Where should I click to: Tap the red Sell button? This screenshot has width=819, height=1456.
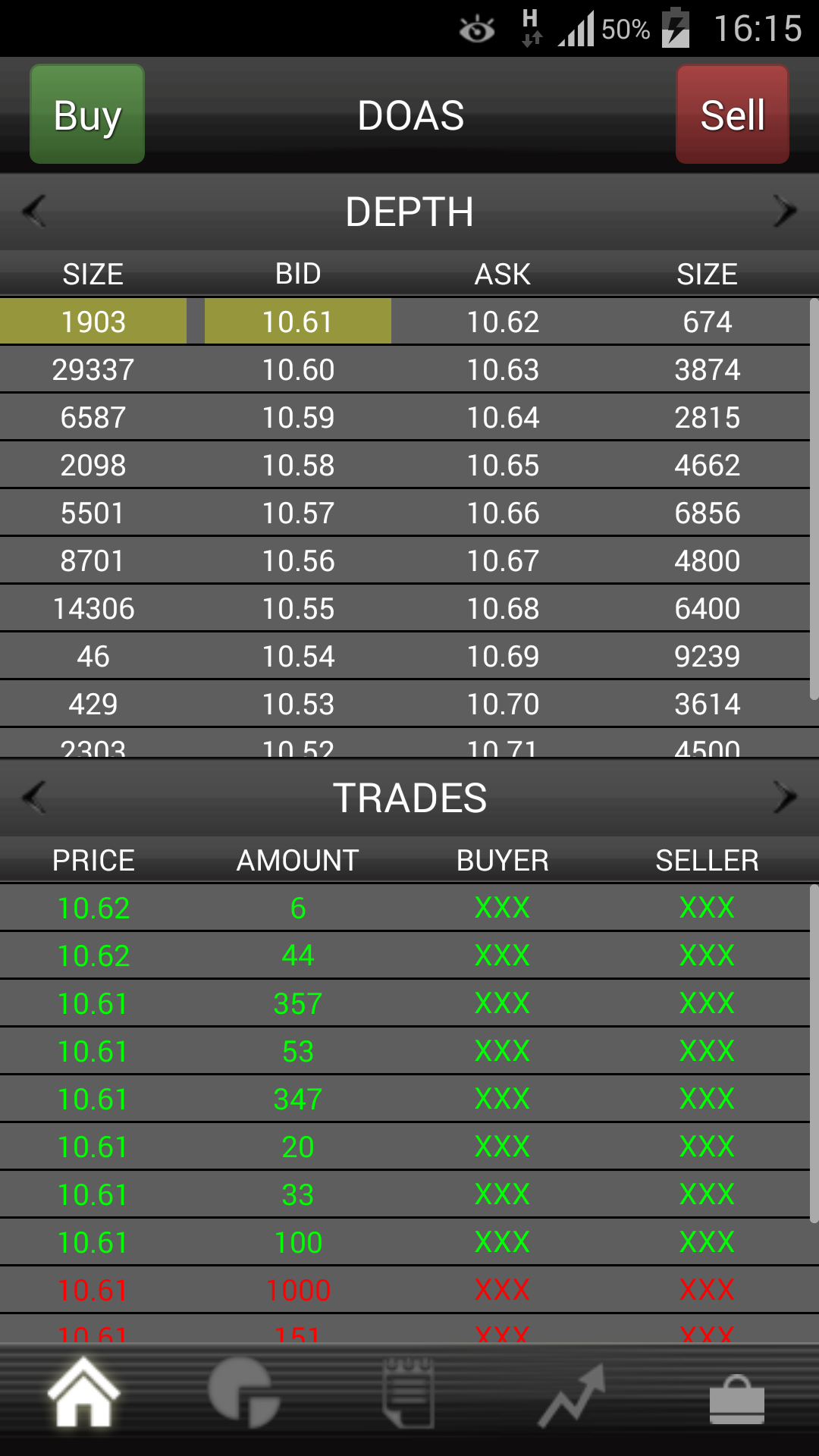(x=733, y=115)
